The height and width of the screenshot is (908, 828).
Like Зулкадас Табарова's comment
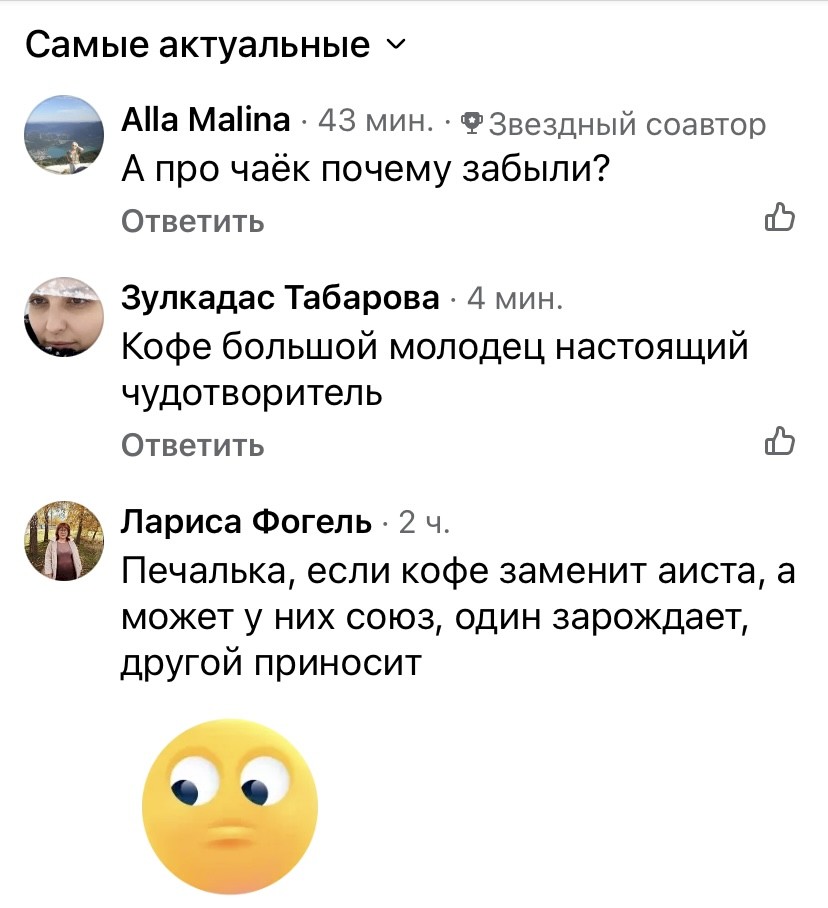point(779,442)
